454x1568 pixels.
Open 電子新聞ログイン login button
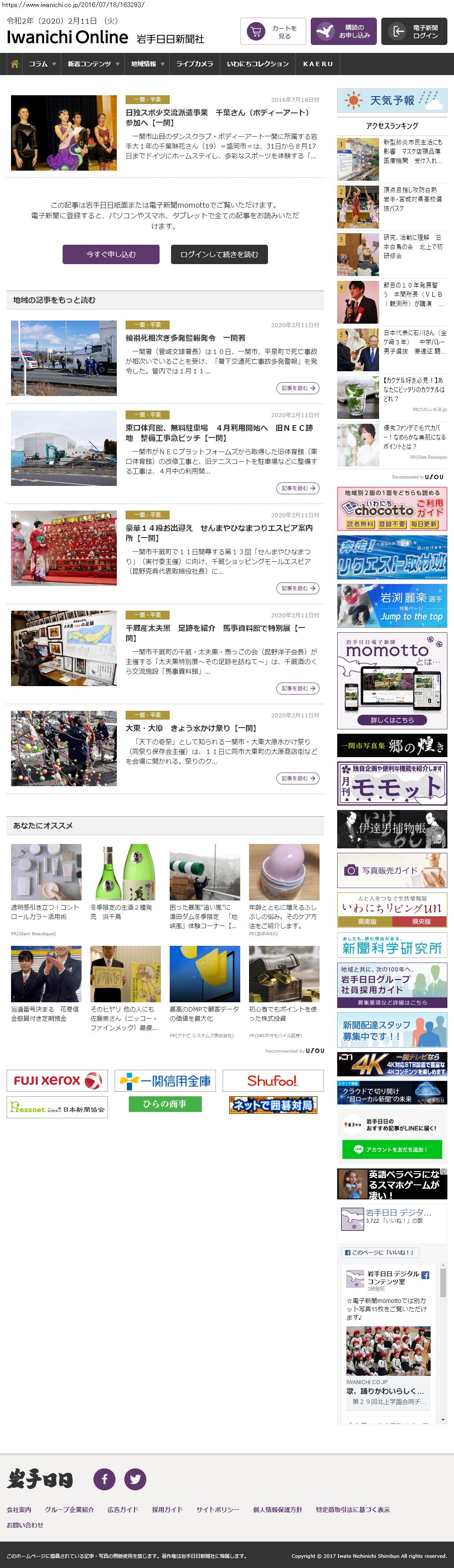pyautogui.click(x=414, y=32)
